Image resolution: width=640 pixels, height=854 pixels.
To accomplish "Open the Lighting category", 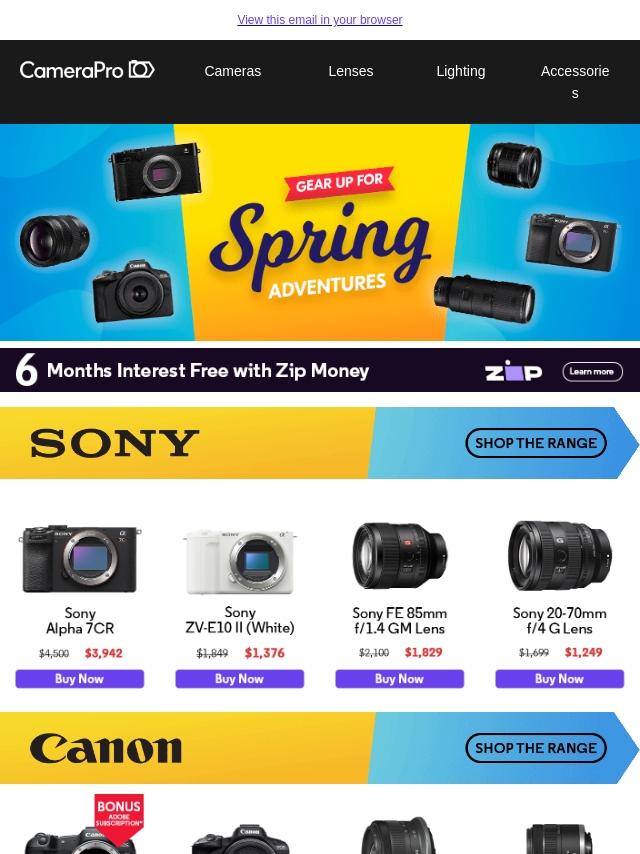I will click(x=460, y=71).
